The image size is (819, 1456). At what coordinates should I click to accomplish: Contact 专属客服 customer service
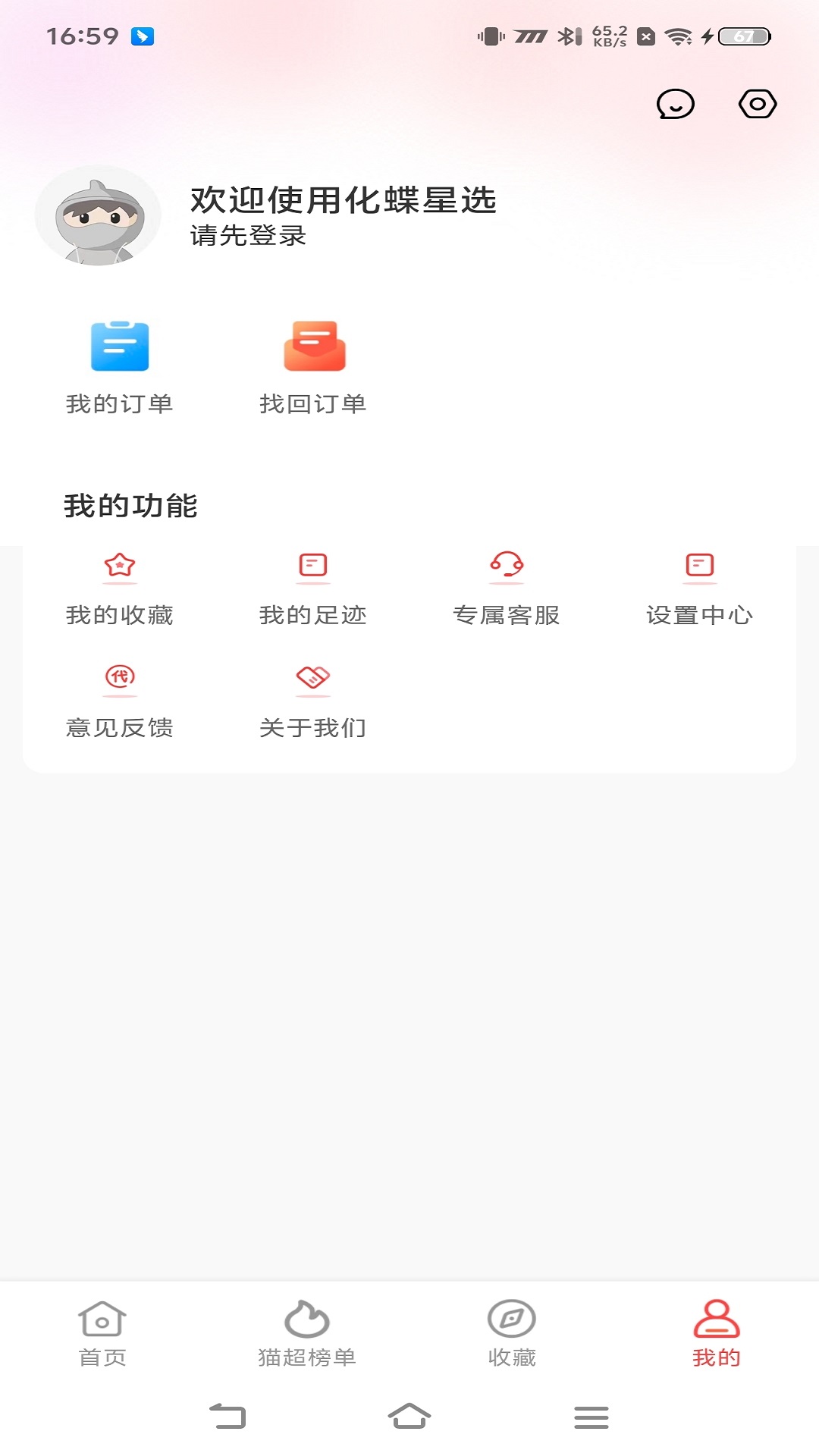(x=507, y=588)
